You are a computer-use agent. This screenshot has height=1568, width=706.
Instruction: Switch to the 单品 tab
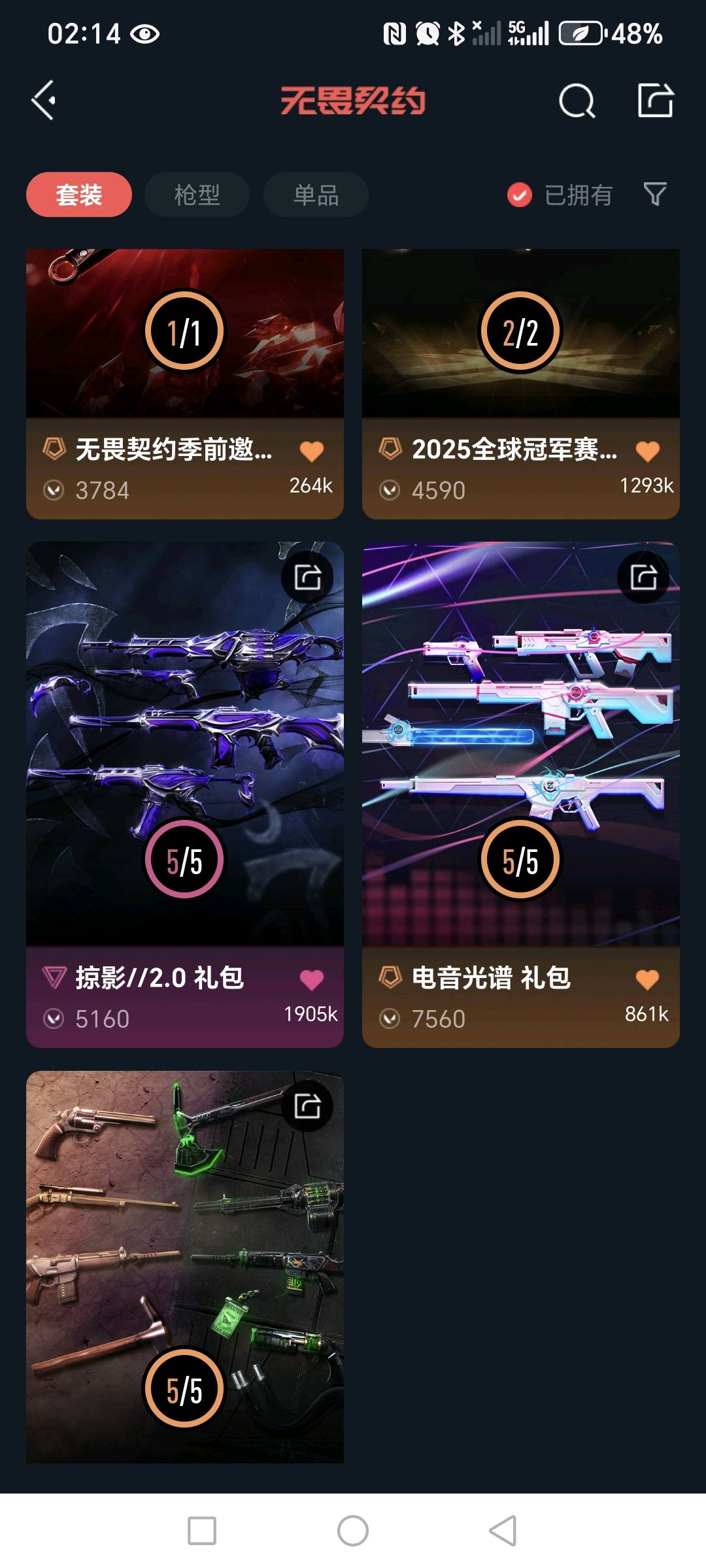pyautogui.click(x=316, y=195)
